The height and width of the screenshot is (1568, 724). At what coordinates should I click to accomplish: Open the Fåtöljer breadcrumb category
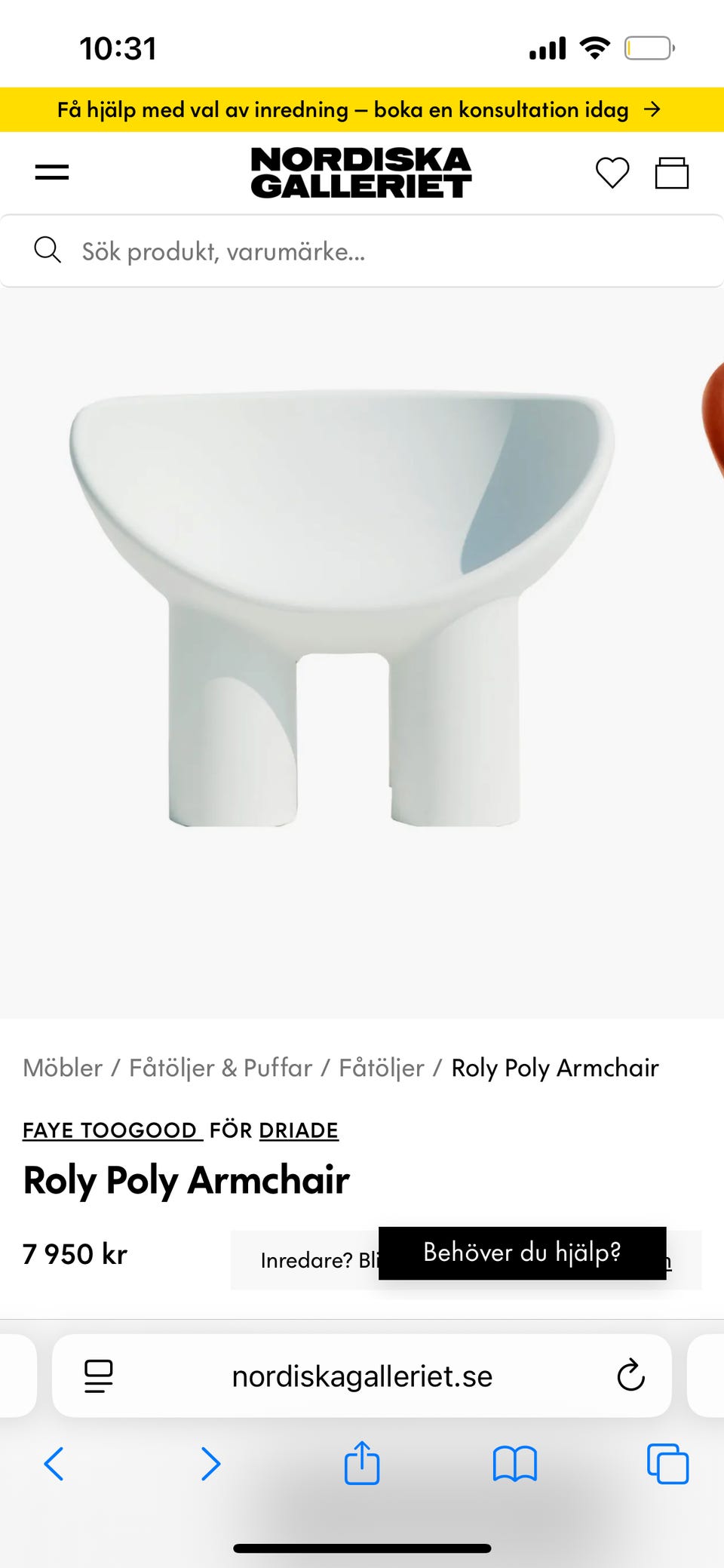click(382, 1068)
